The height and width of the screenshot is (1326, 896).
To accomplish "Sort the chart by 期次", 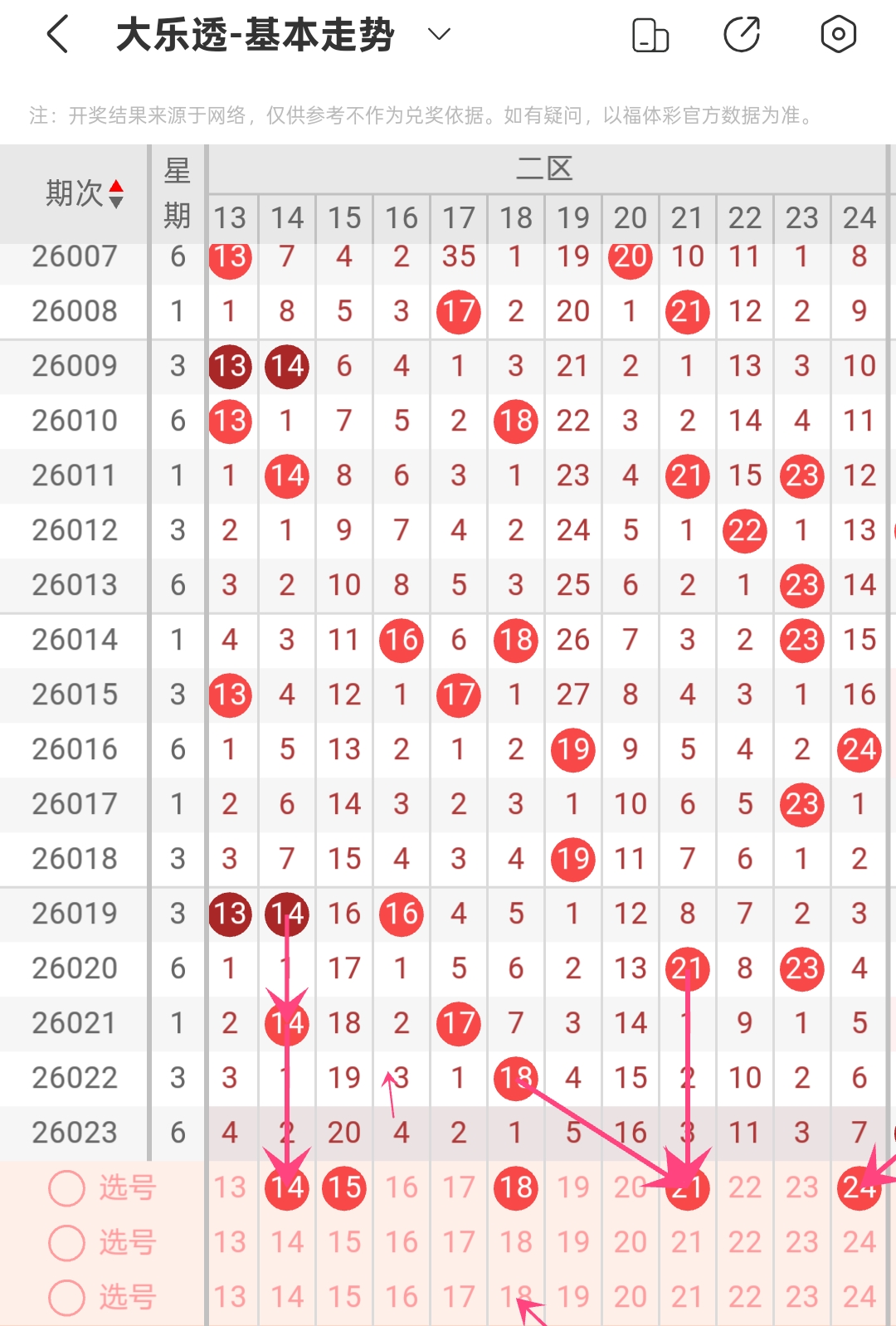I will 83,193.
